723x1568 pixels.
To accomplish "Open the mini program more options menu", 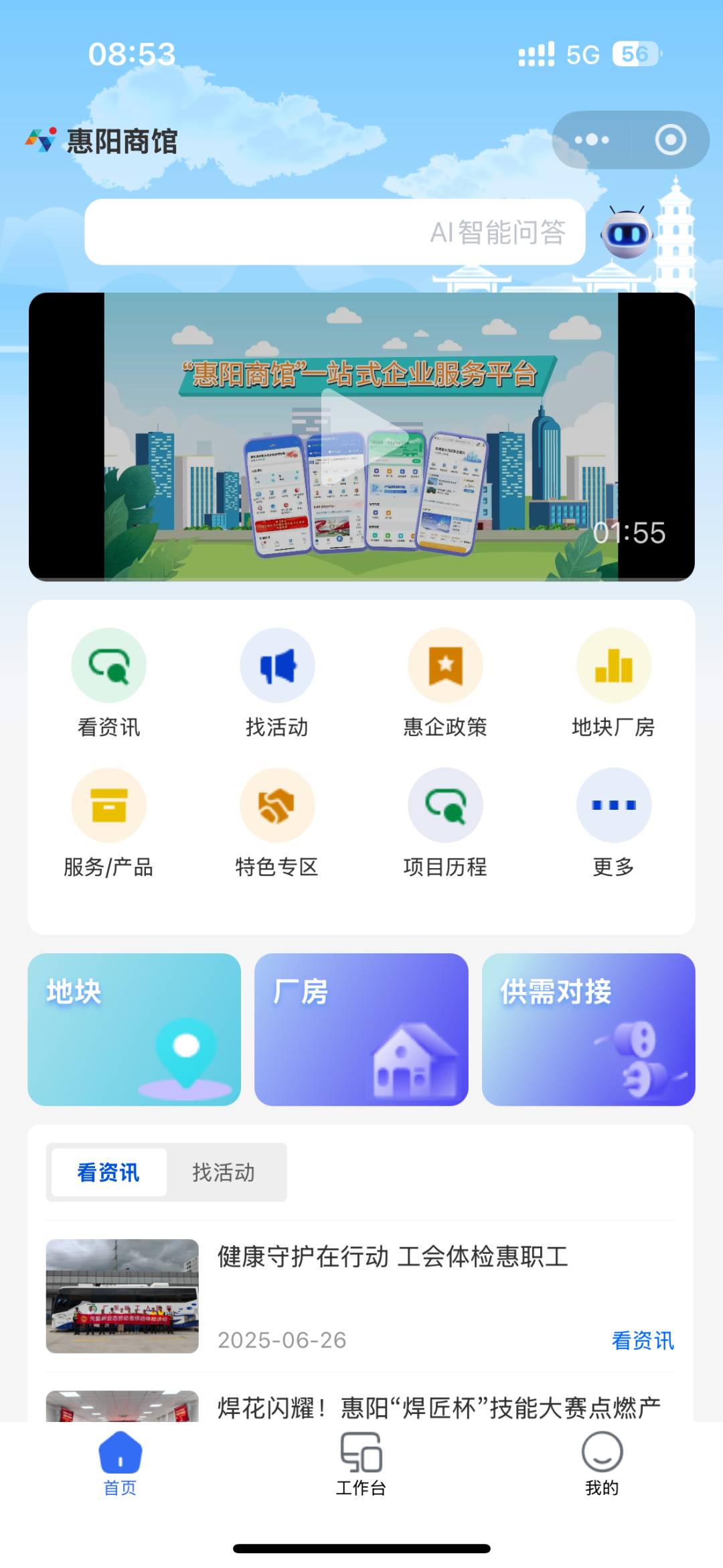I will coord(592,140).
